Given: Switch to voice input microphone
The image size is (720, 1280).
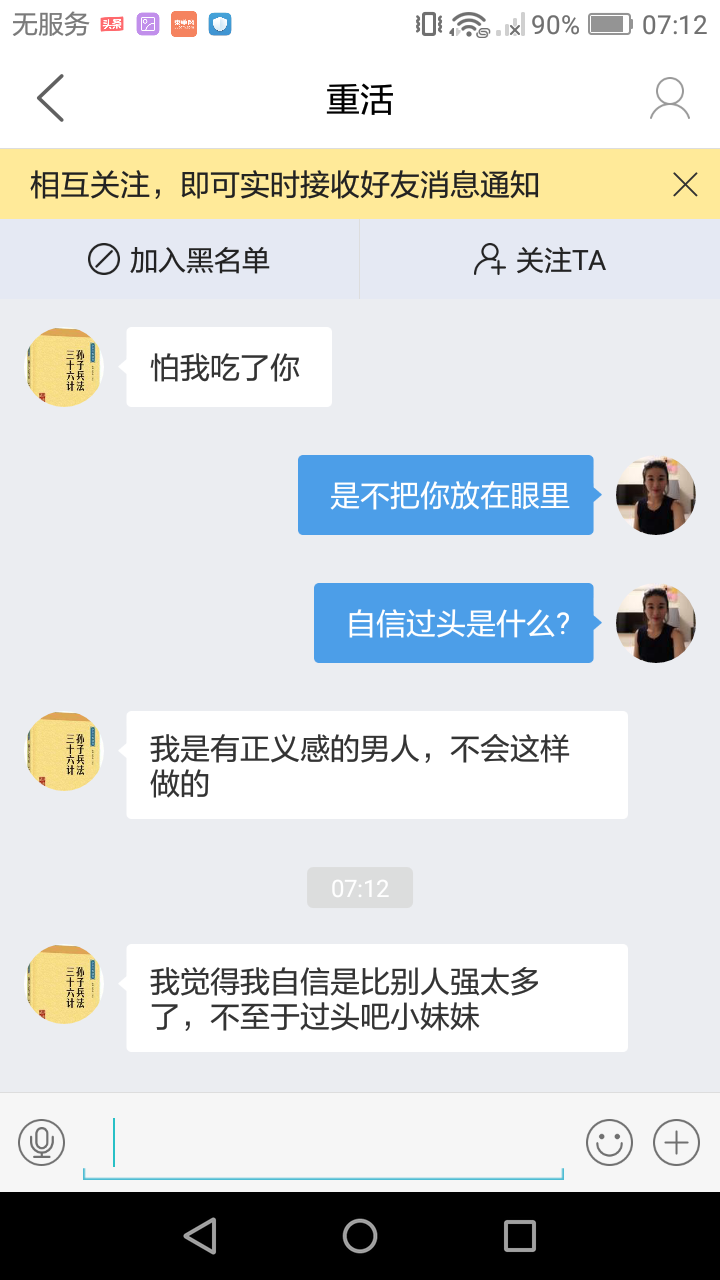Looking at the screenshot, I should 41,1142.
